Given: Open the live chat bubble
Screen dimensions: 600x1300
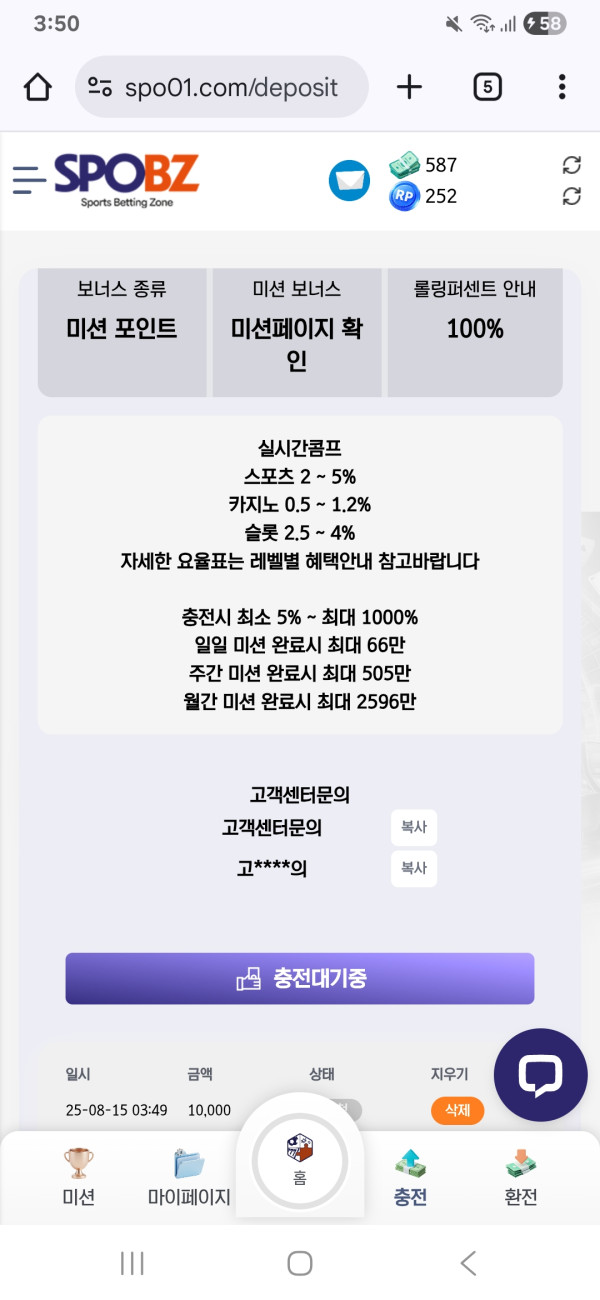Looking at the screenshot, I should click(541, 1075).
